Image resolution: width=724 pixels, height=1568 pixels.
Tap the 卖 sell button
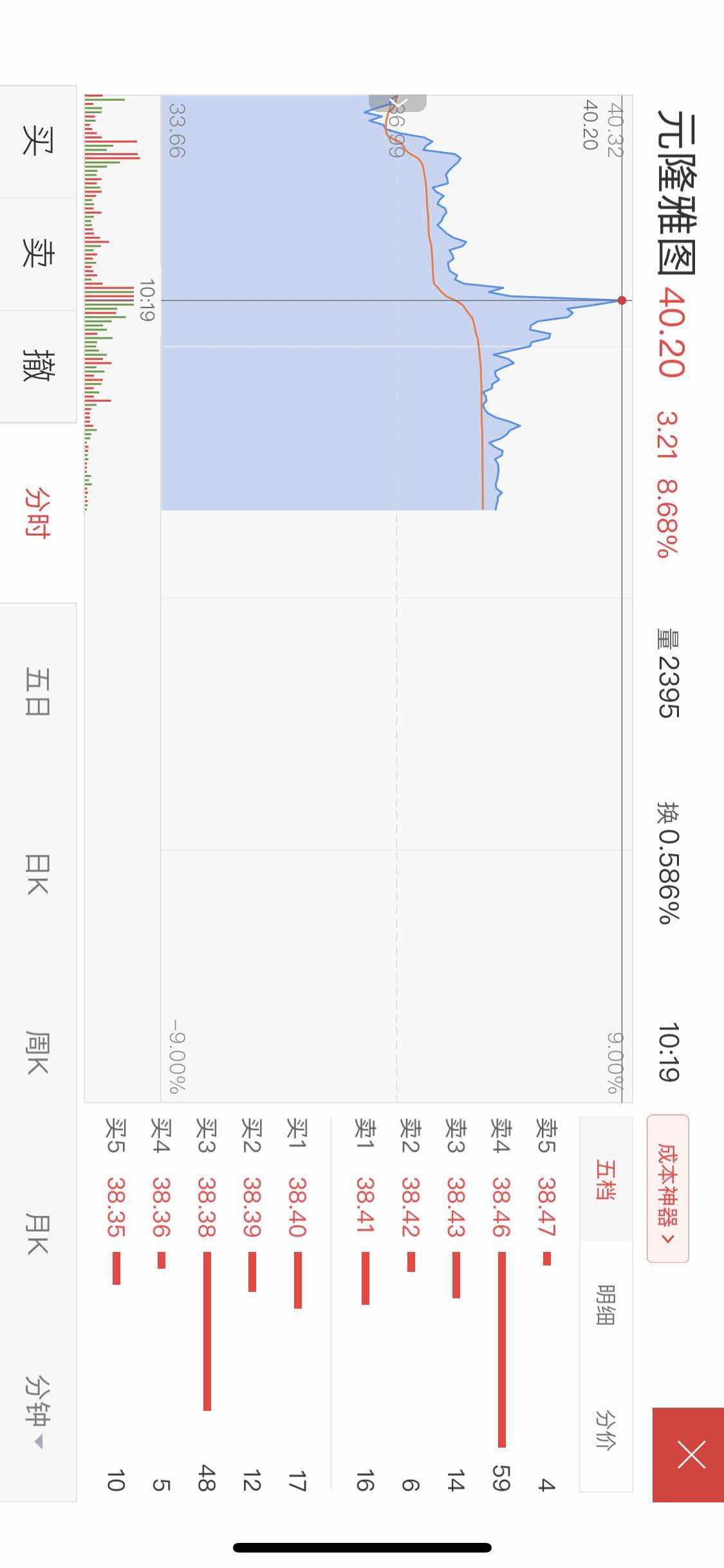38,254
